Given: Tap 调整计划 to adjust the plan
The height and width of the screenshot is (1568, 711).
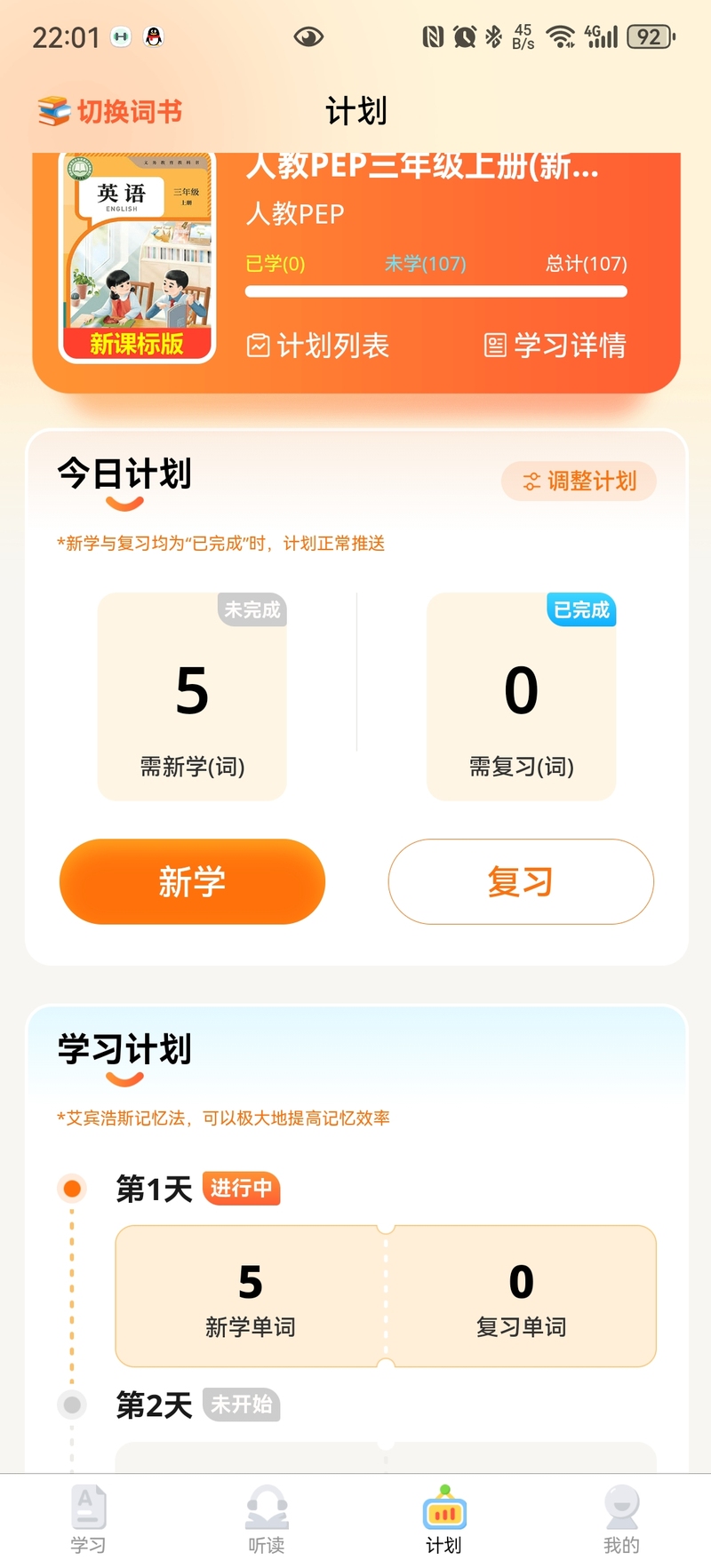Looking at the screenshot, I should [x=579, y=482].
